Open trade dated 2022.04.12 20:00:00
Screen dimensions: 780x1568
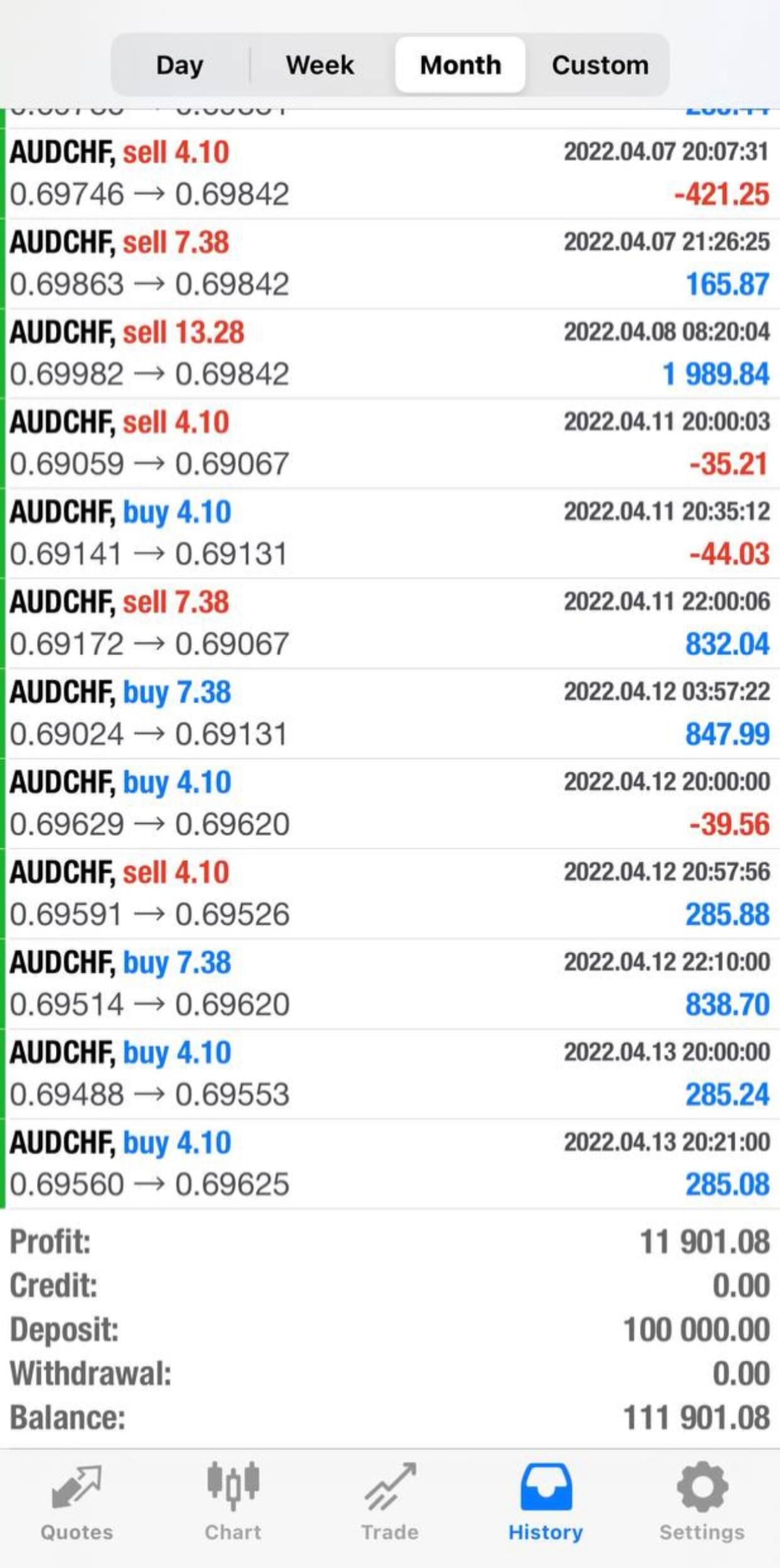pos(389,803)
